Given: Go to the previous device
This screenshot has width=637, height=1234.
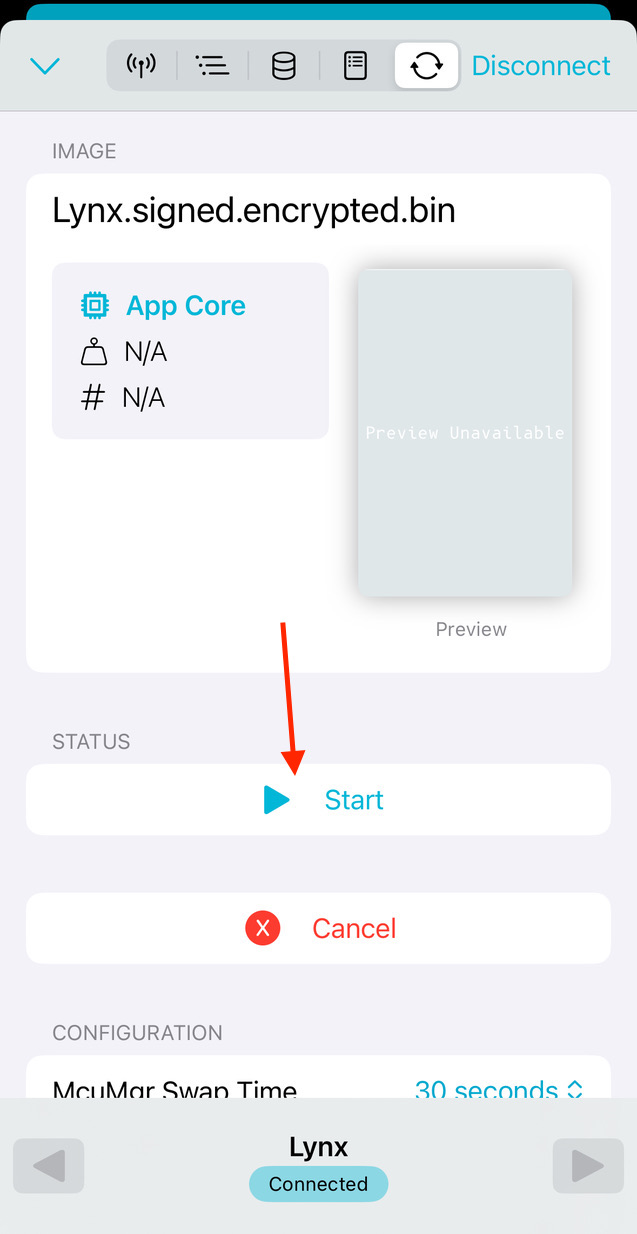Looking at the screenshot, I should [x=49, y=1166].
